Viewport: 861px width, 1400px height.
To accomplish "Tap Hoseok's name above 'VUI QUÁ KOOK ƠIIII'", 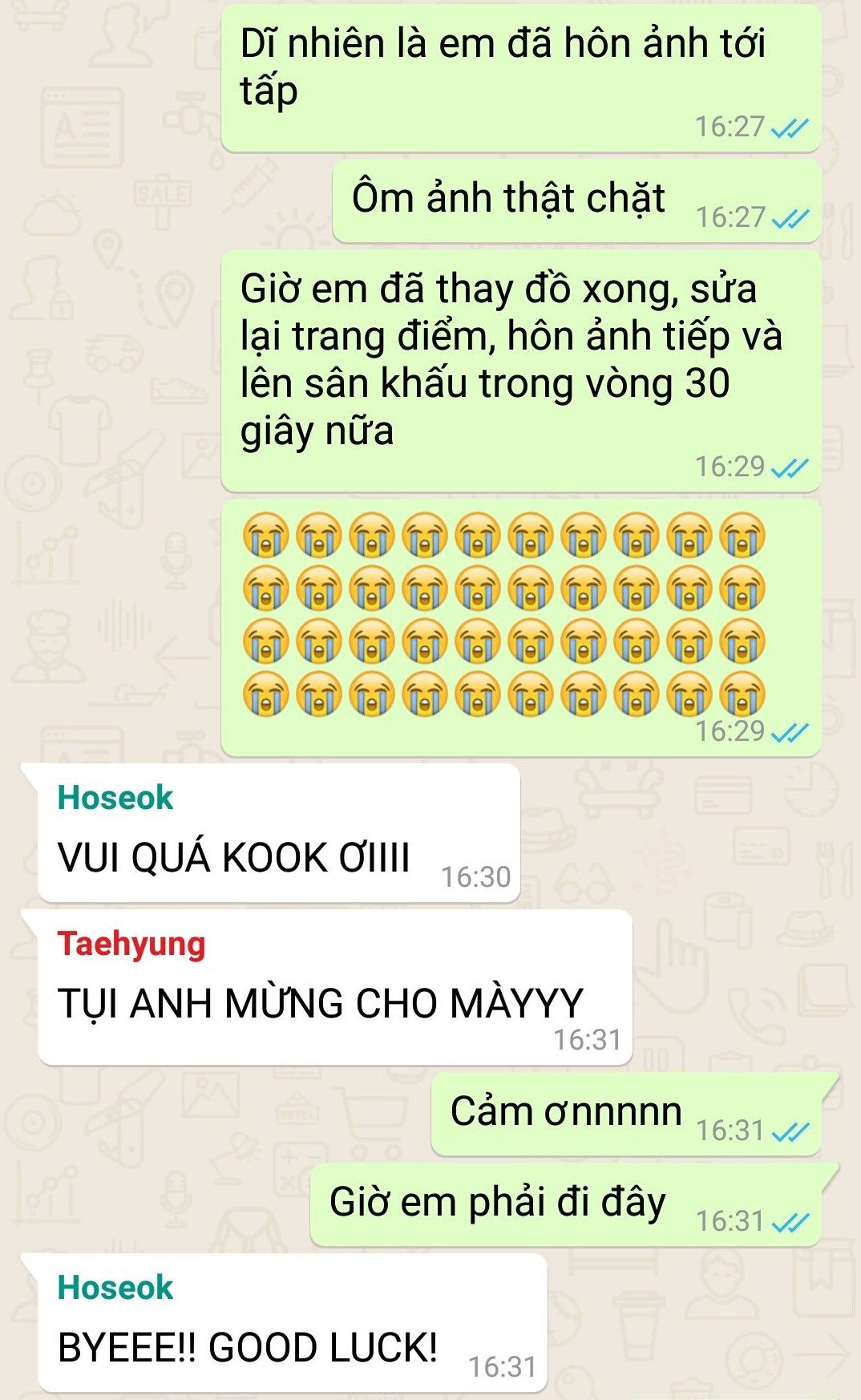I will (x=115, y=798).
